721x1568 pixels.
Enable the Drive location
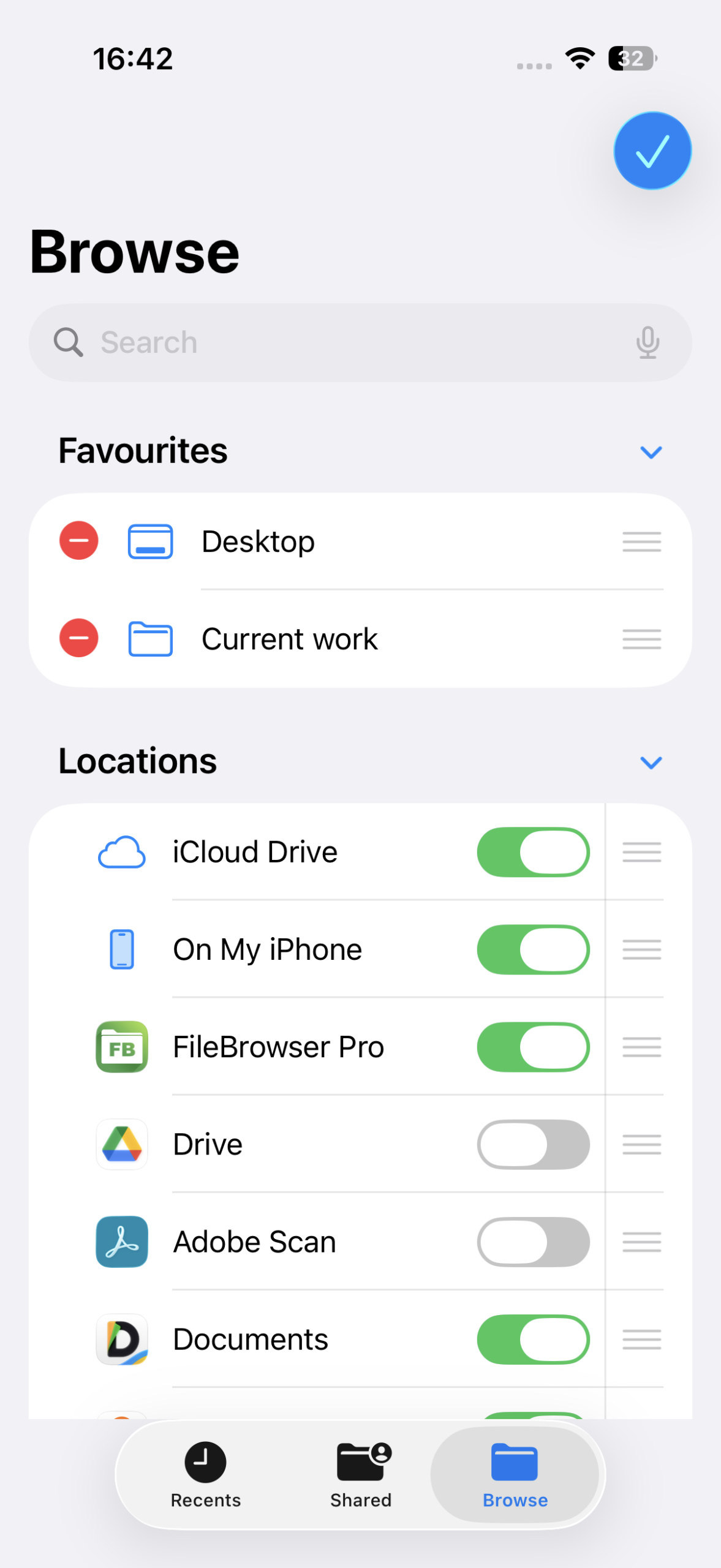(x=533, y=1144)
